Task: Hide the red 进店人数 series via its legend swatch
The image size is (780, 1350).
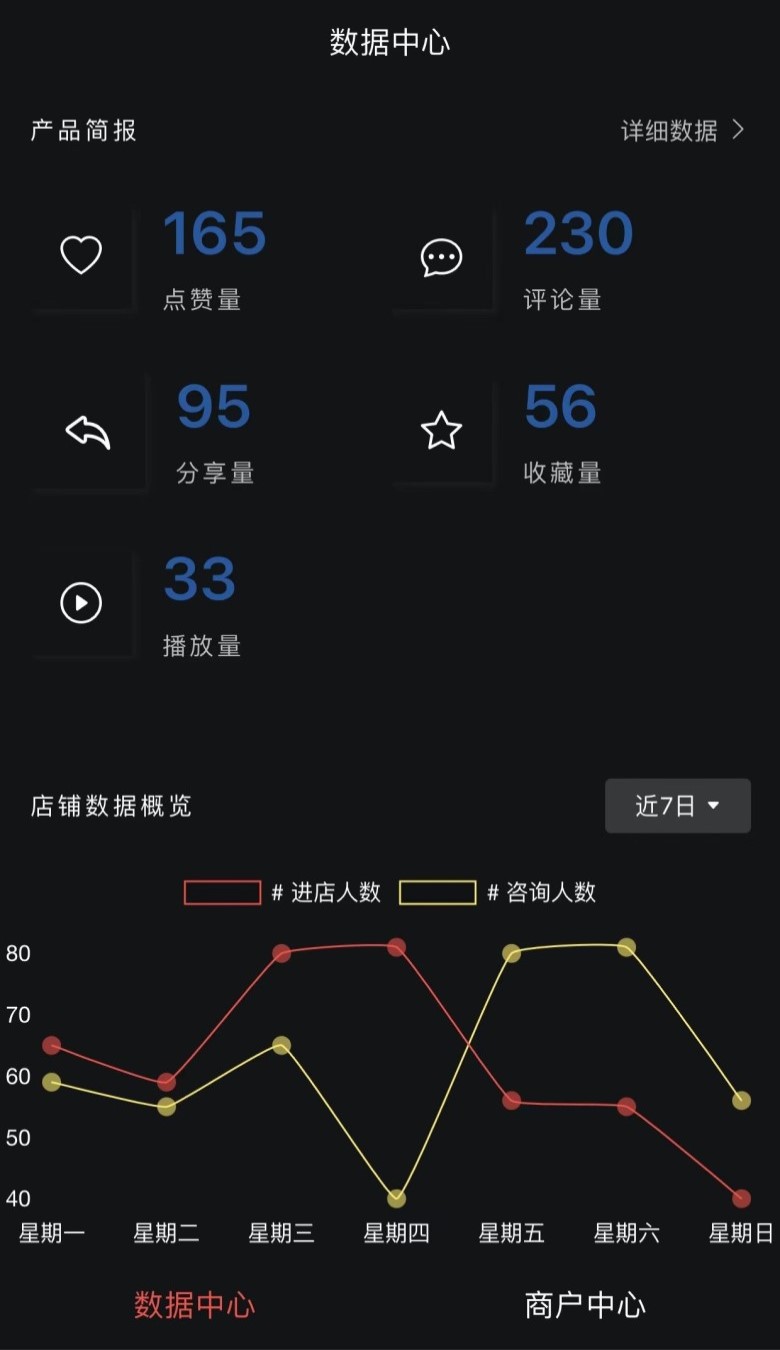Action: 222,891
